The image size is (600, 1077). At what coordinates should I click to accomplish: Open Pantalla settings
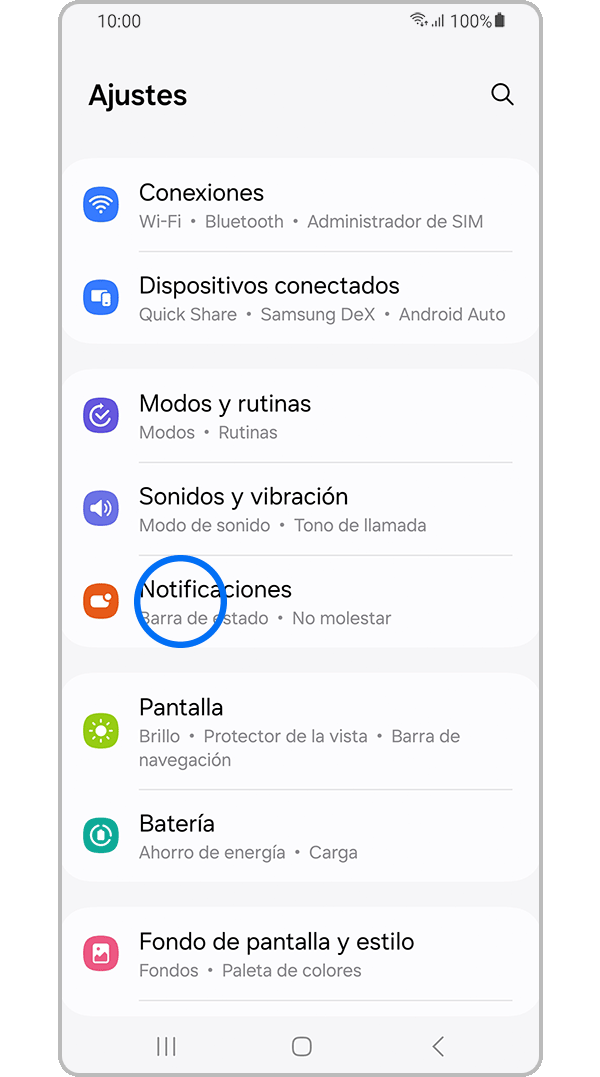[x=300, y=732]
